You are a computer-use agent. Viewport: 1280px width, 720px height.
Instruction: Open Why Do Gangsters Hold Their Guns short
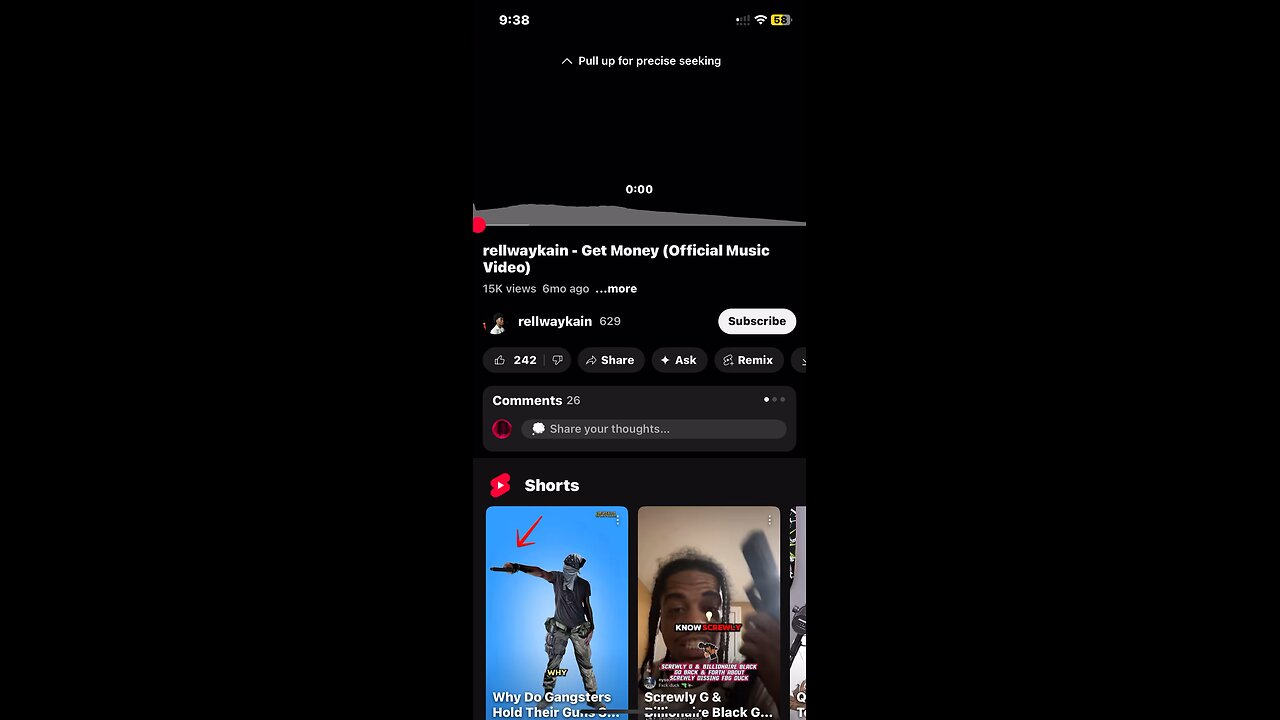click(x=556, y=610)
